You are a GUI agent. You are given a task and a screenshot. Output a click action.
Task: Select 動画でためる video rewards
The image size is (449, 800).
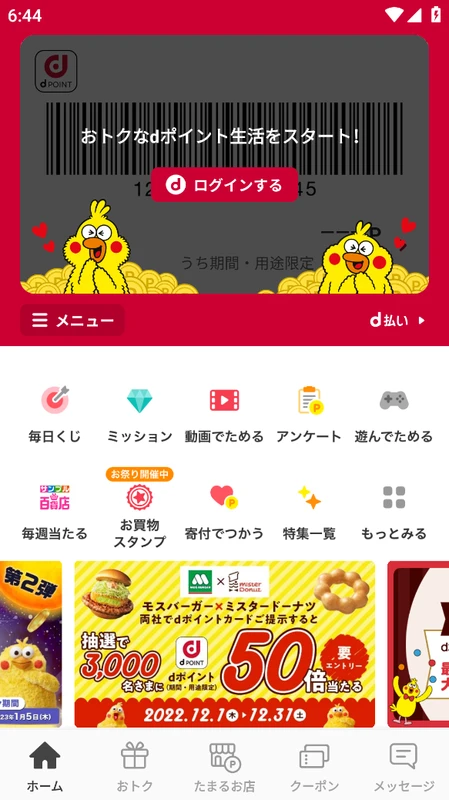click(x=224, y=414)
